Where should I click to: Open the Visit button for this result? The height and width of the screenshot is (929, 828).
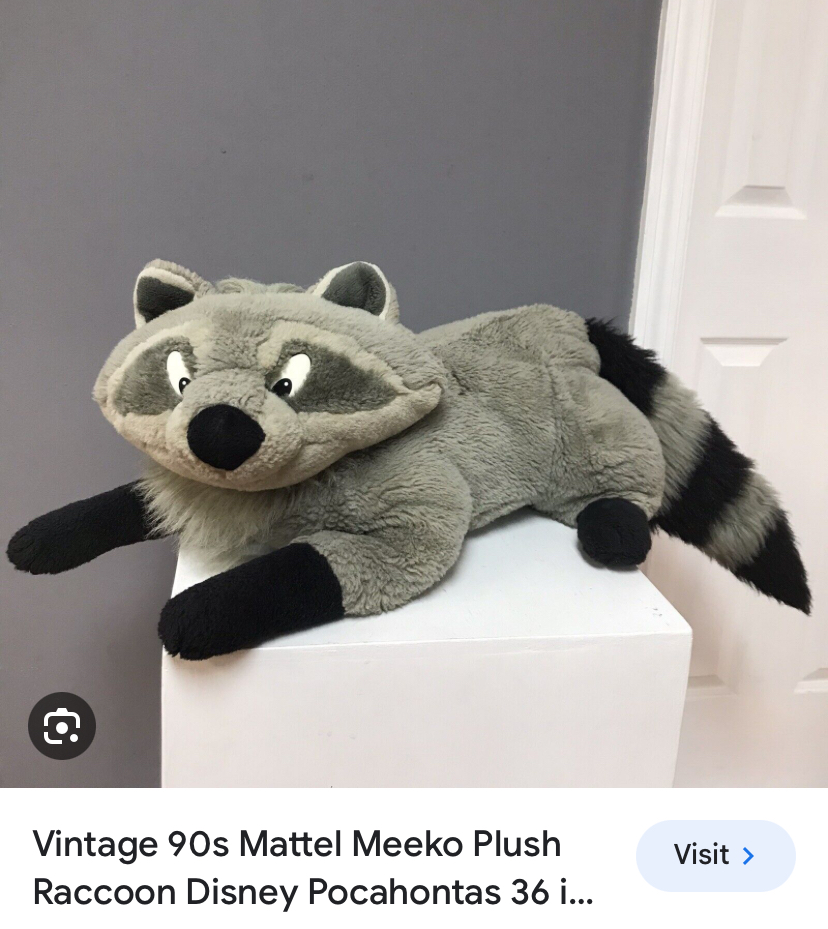click(715, 856)
